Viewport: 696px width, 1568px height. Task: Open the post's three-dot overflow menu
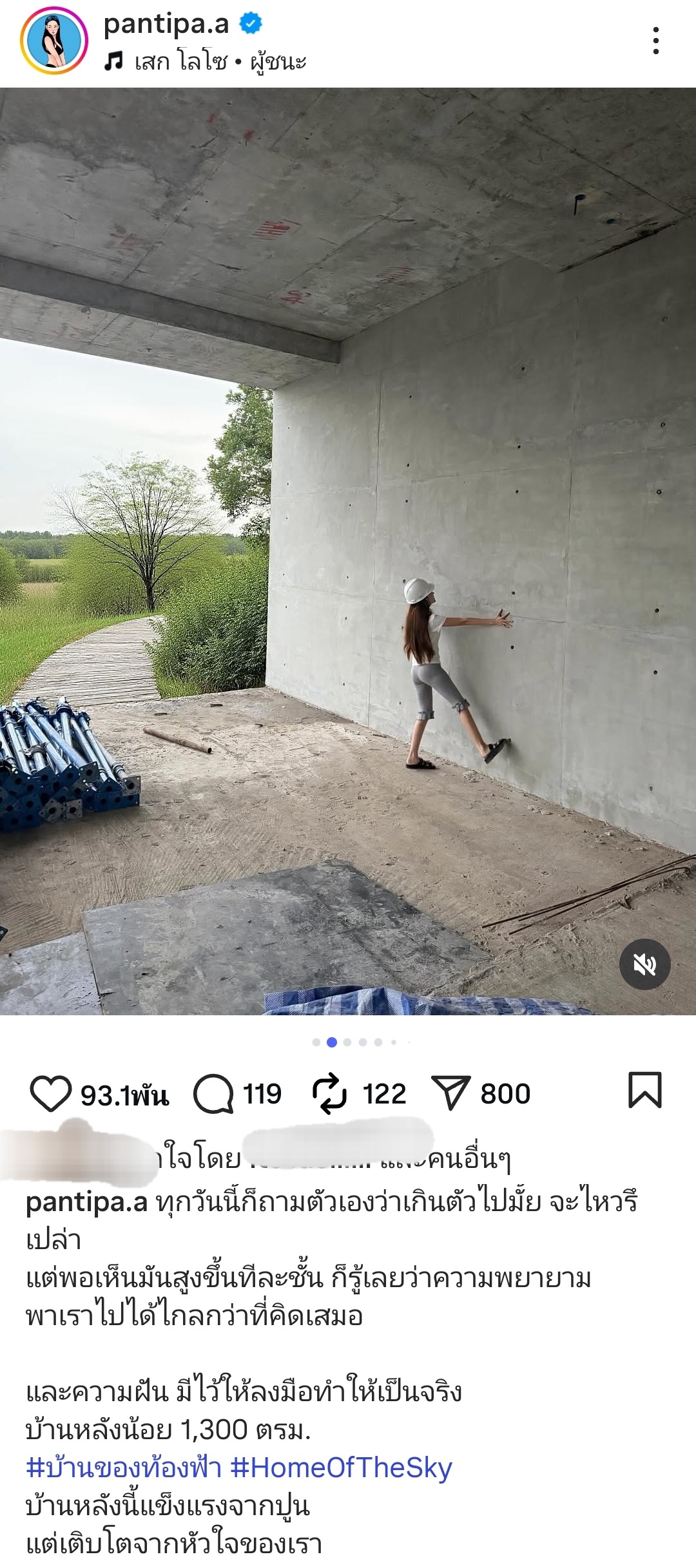pos(655,41)
